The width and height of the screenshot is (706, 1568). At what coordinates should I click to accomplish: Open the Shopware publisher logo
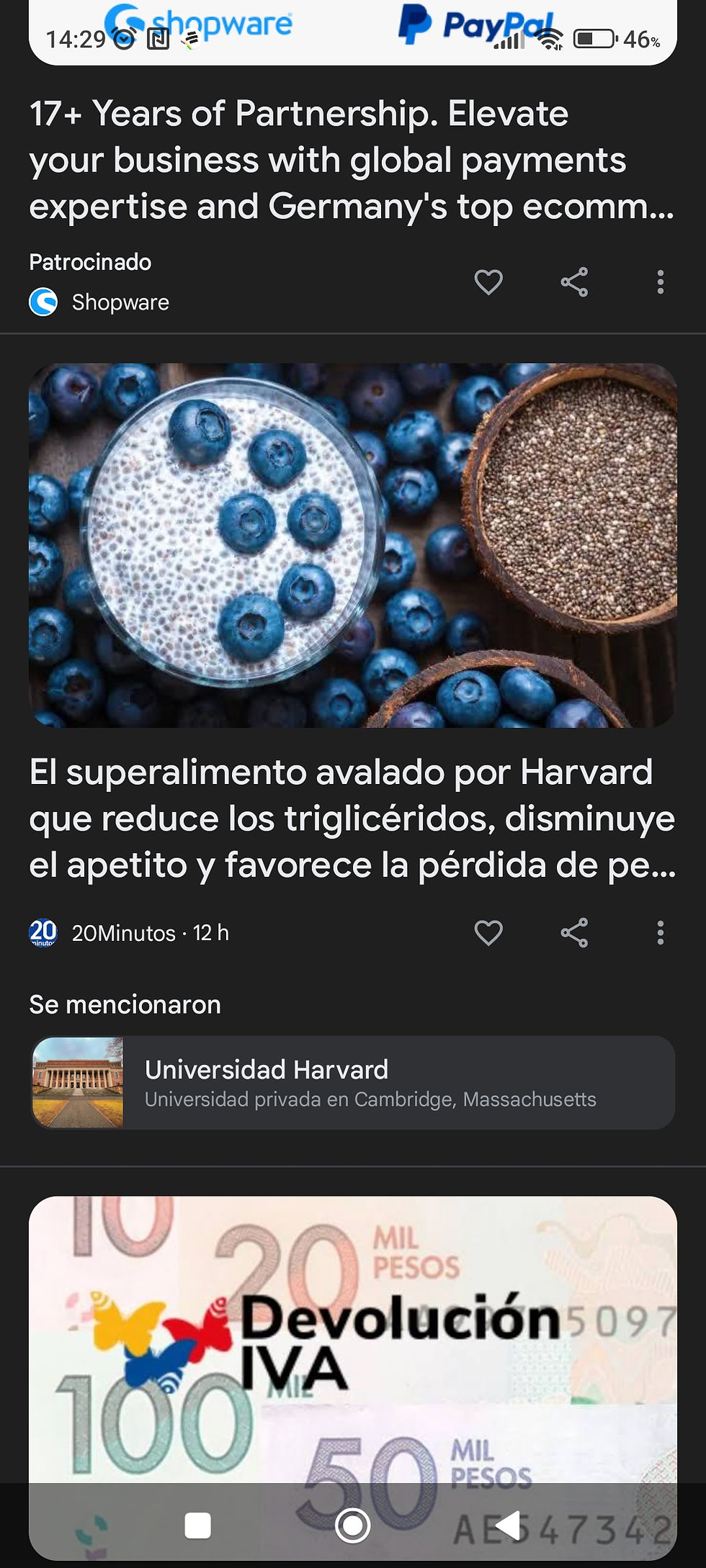43,302
